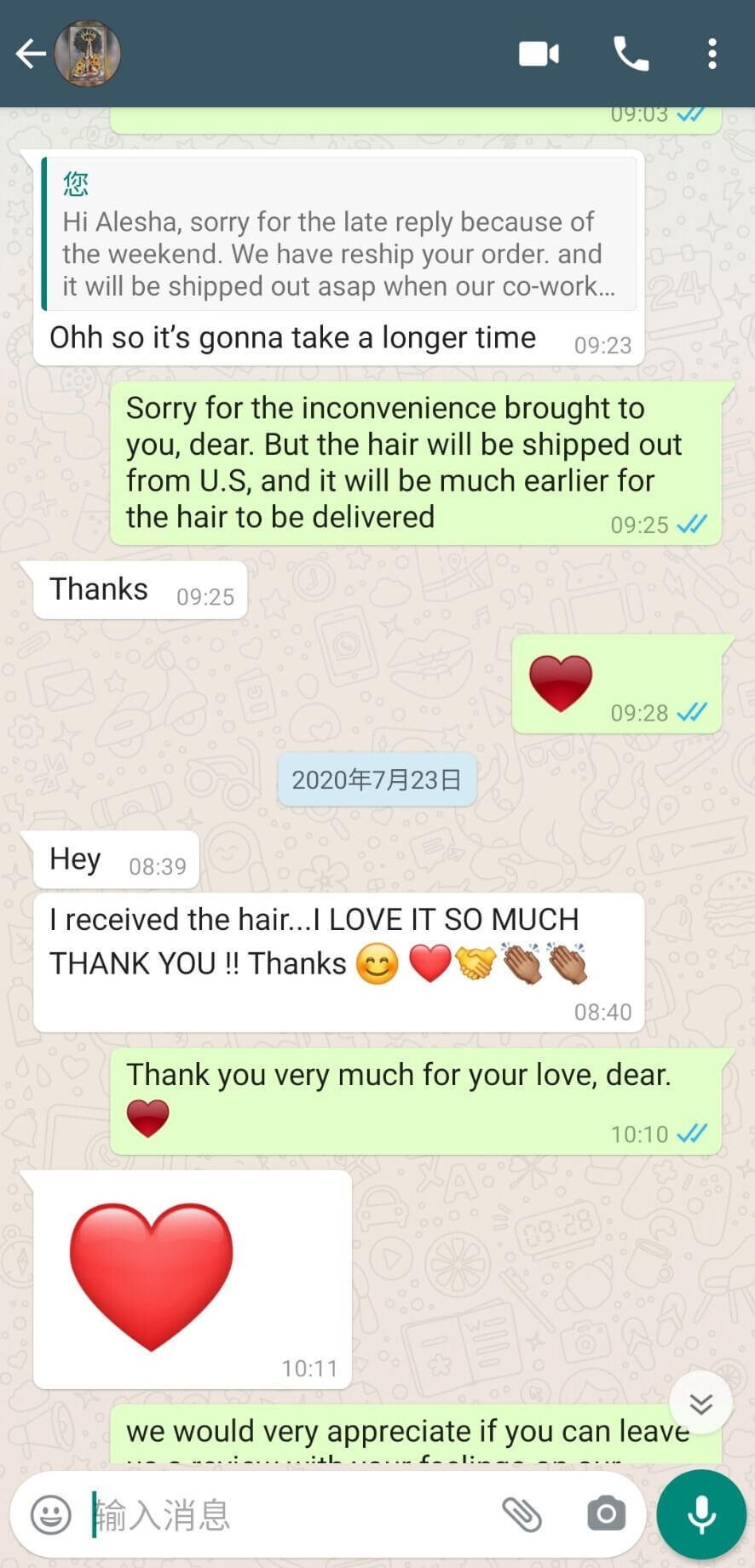Attach a file with the paperclip
The image size is (755, 1568).
(x=522, y=1515)
